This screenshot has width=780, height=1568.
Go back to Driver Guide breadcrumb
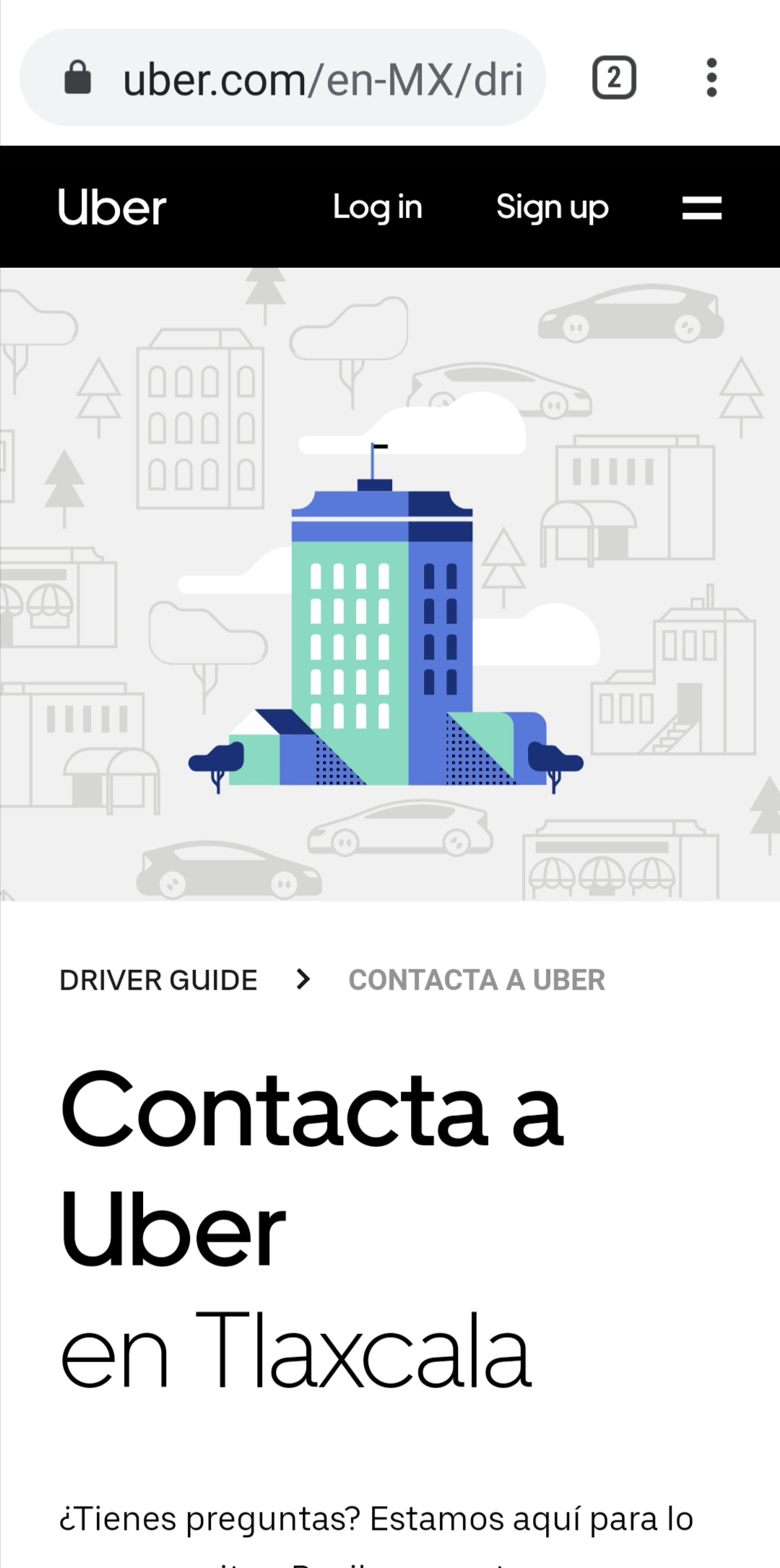(158, 980)
